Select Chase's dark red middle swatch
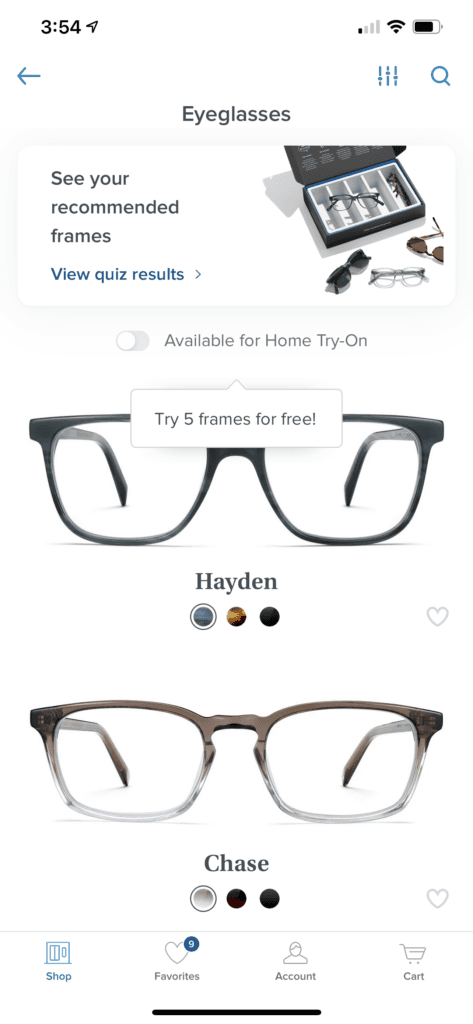 pos(236,899)
